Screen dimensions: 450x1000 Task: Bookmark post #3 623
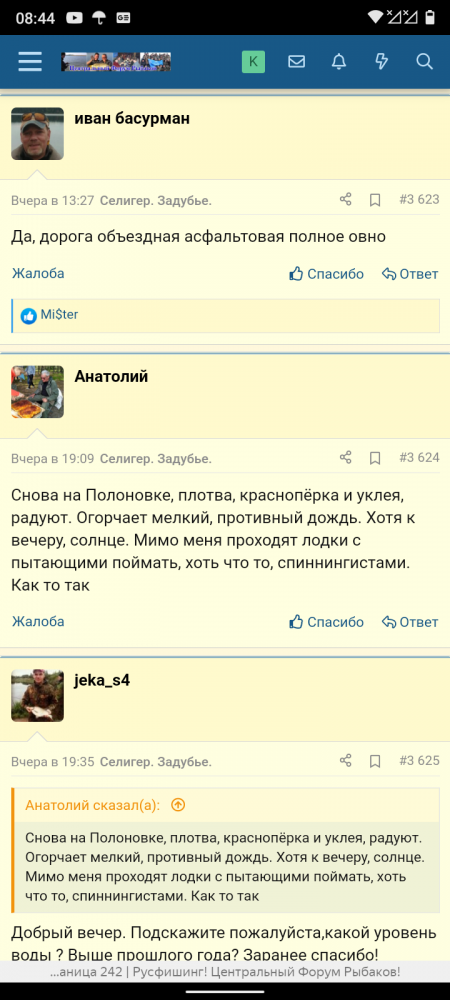375,200
